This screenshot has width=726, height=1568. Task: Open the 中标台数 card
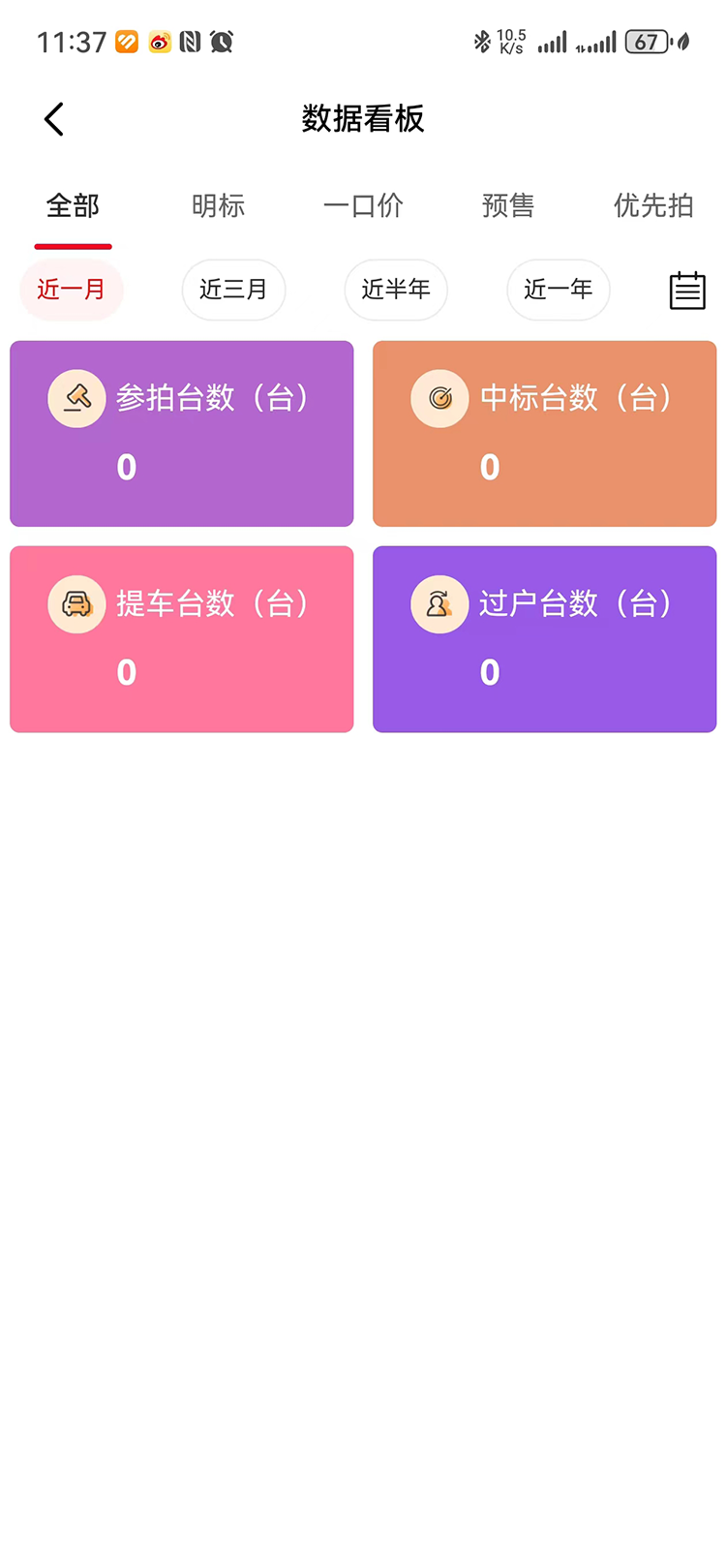click(544, 433)
